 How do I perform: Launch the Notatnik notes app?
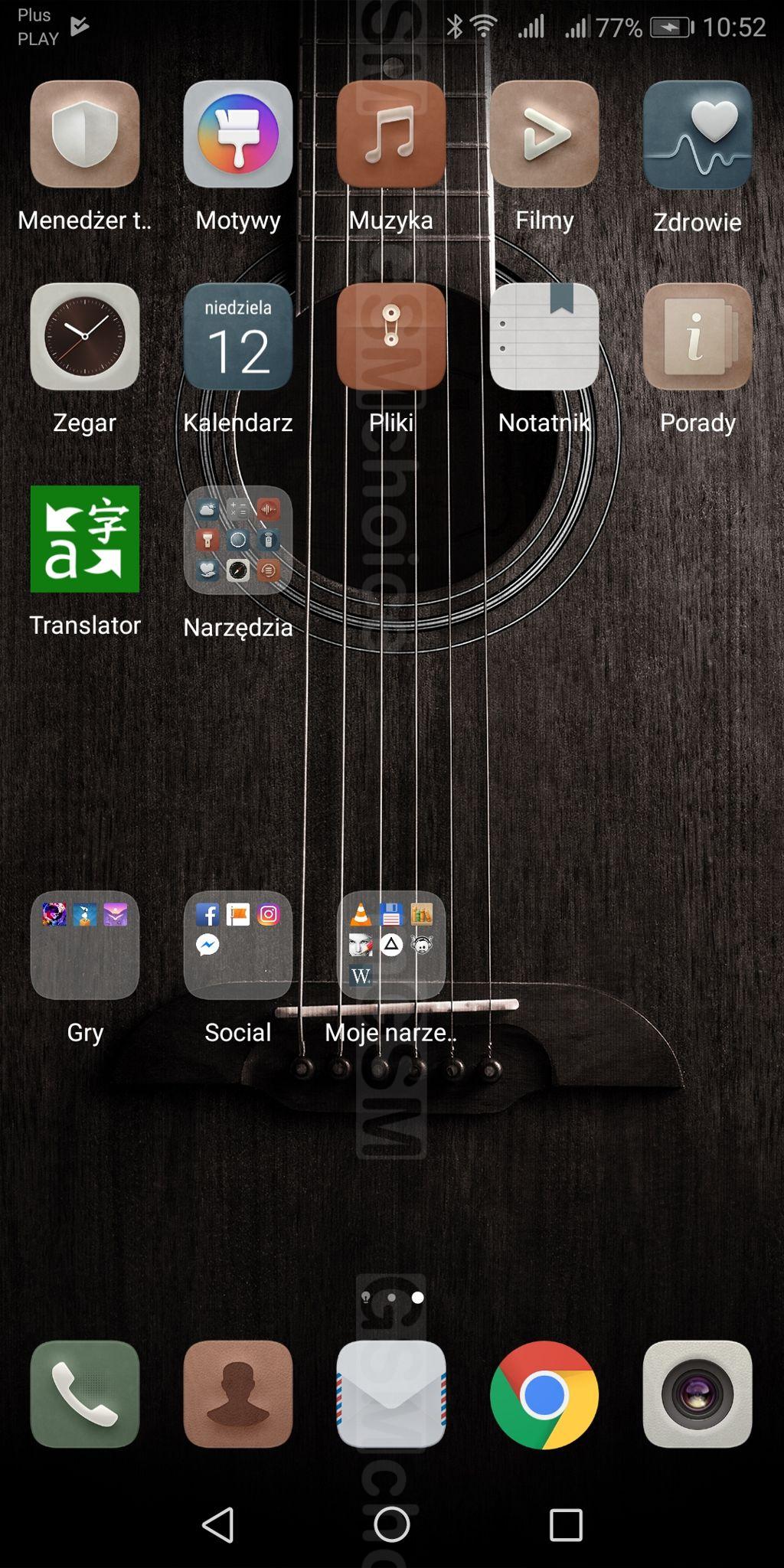click(544, 337)
